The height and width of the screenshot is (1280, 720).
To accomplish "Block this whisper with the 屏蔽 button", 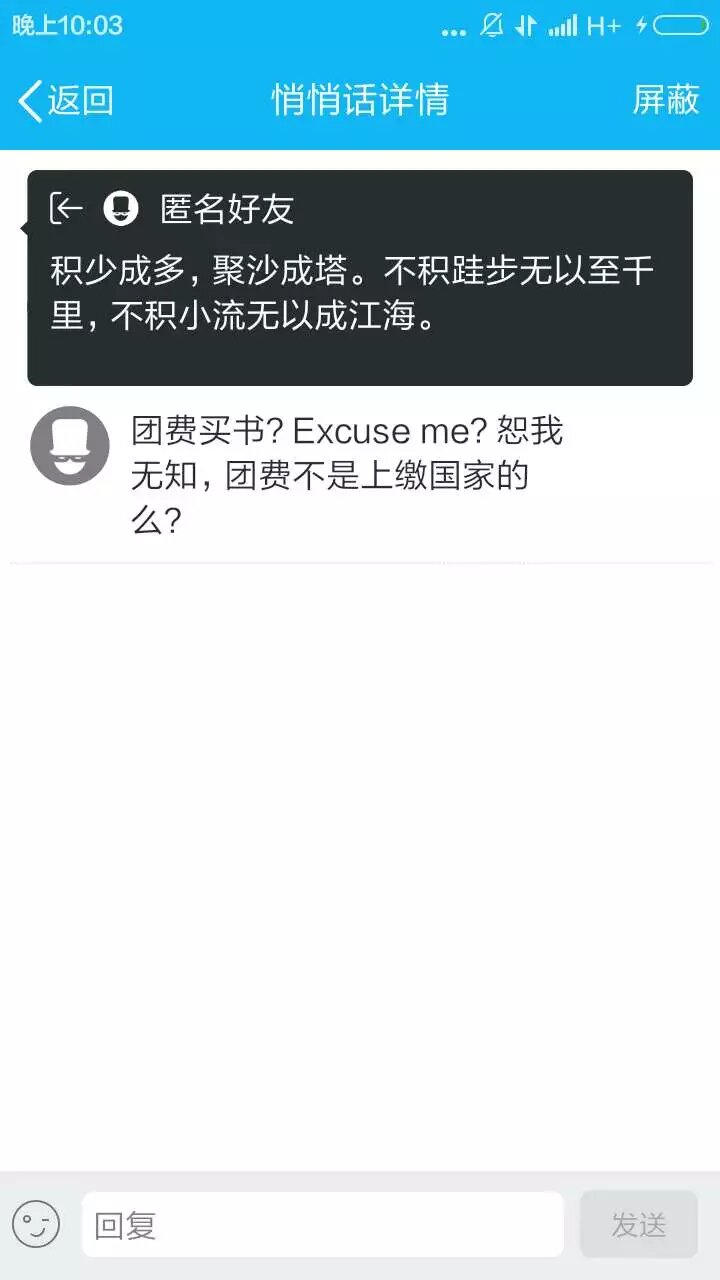I will click(x=665, y=100).
